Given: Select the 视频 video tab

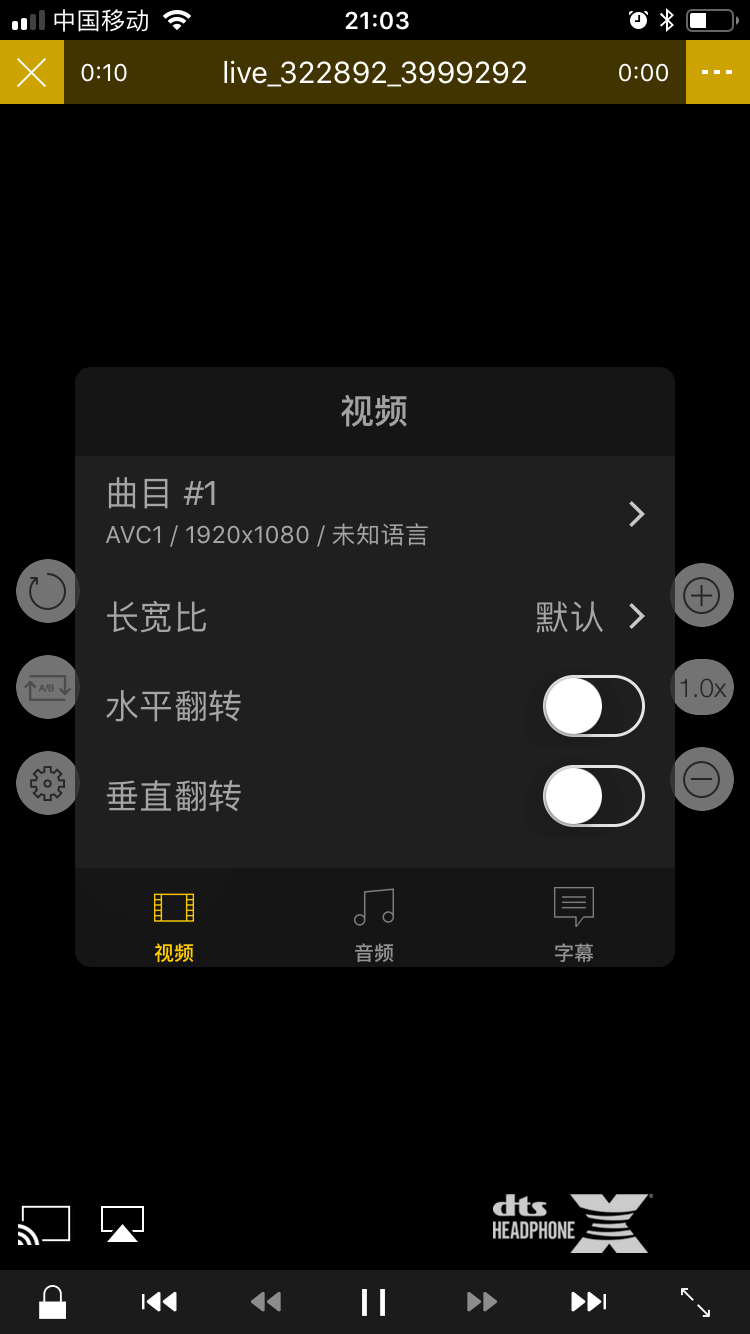Looking at the screenshot, I should coord(174,924).
